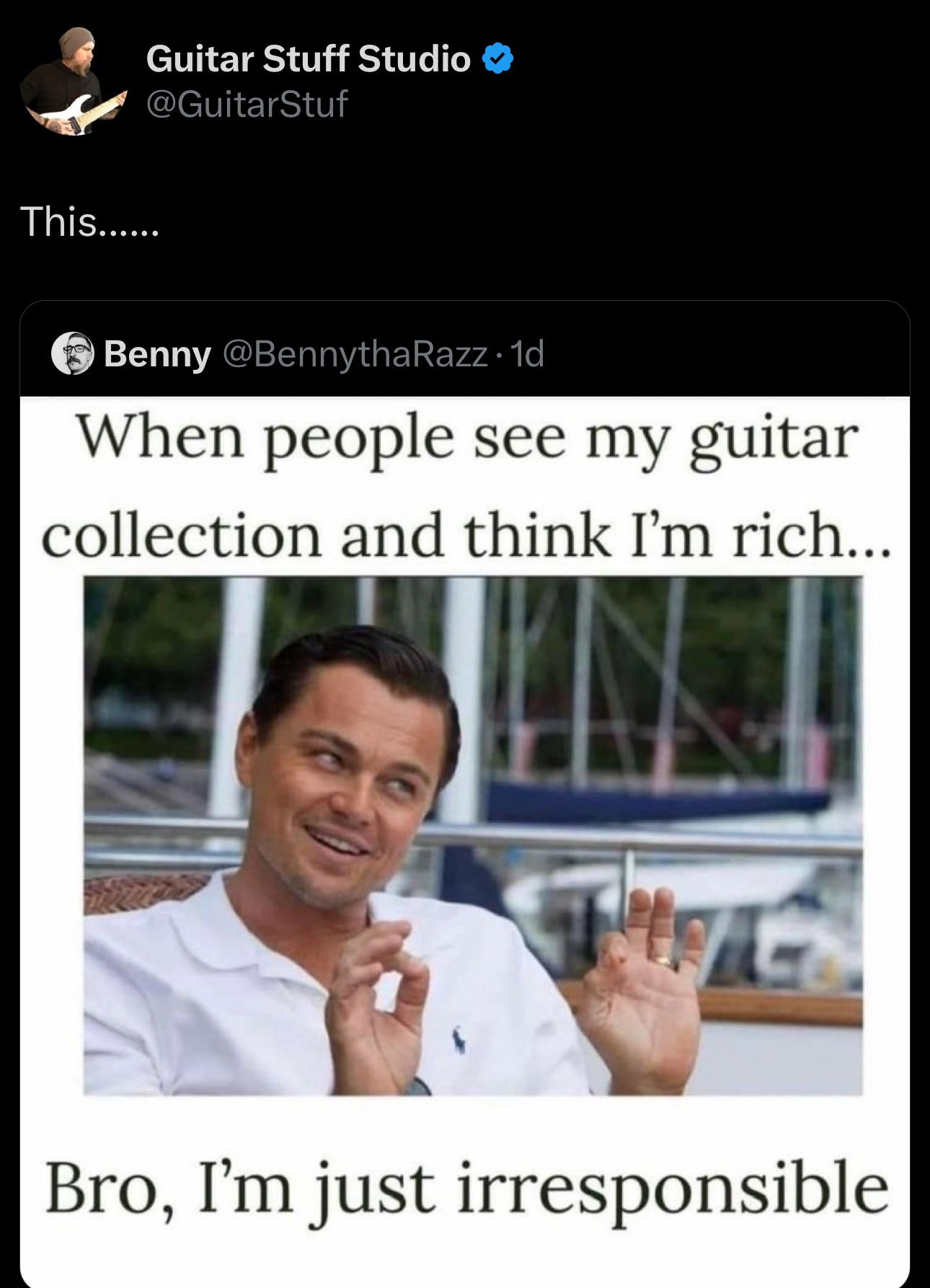Tap the @GuitarStuf handle
This screenshot has height=1288, width=930.
pos(247,104)
